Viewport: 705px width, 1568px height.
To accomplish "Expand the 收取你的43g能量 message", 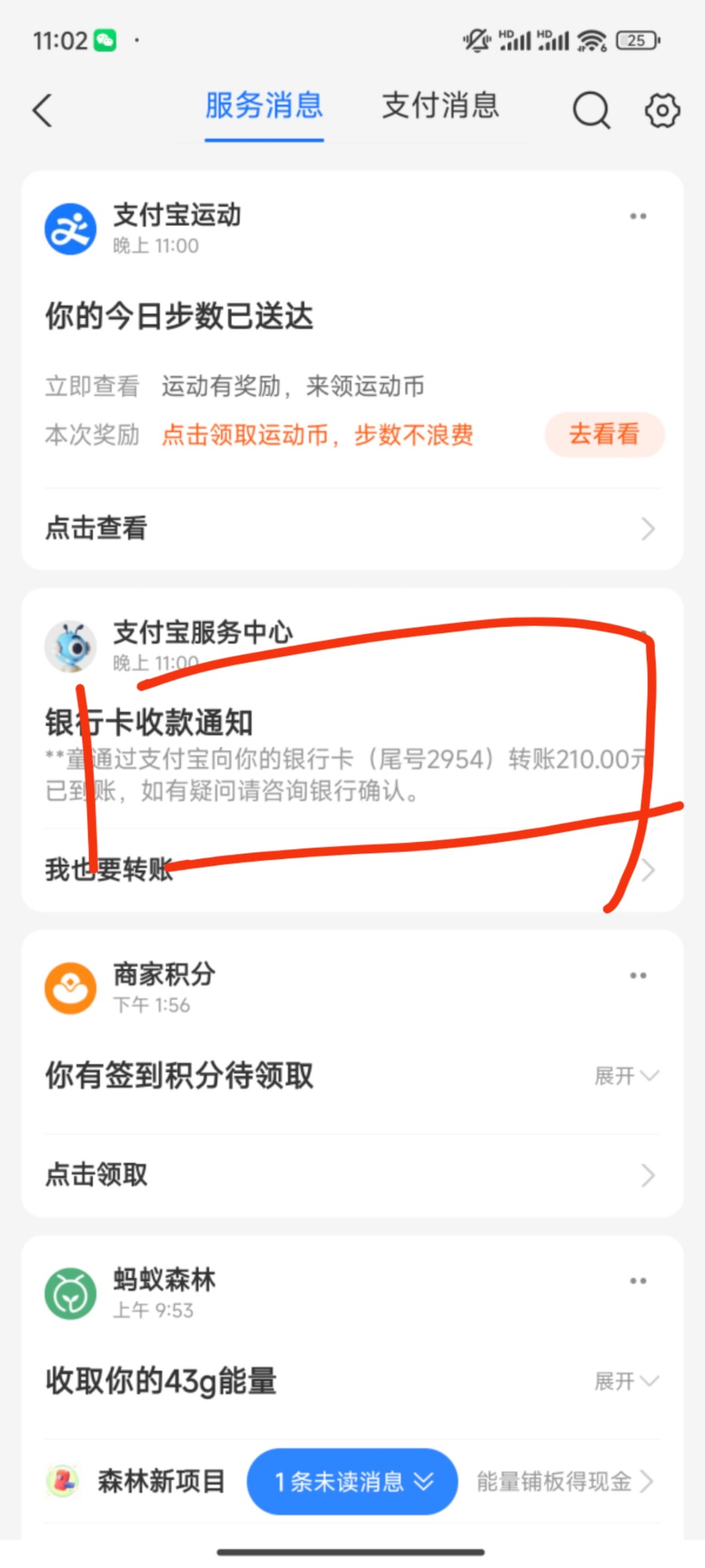I will [625, 1381].
